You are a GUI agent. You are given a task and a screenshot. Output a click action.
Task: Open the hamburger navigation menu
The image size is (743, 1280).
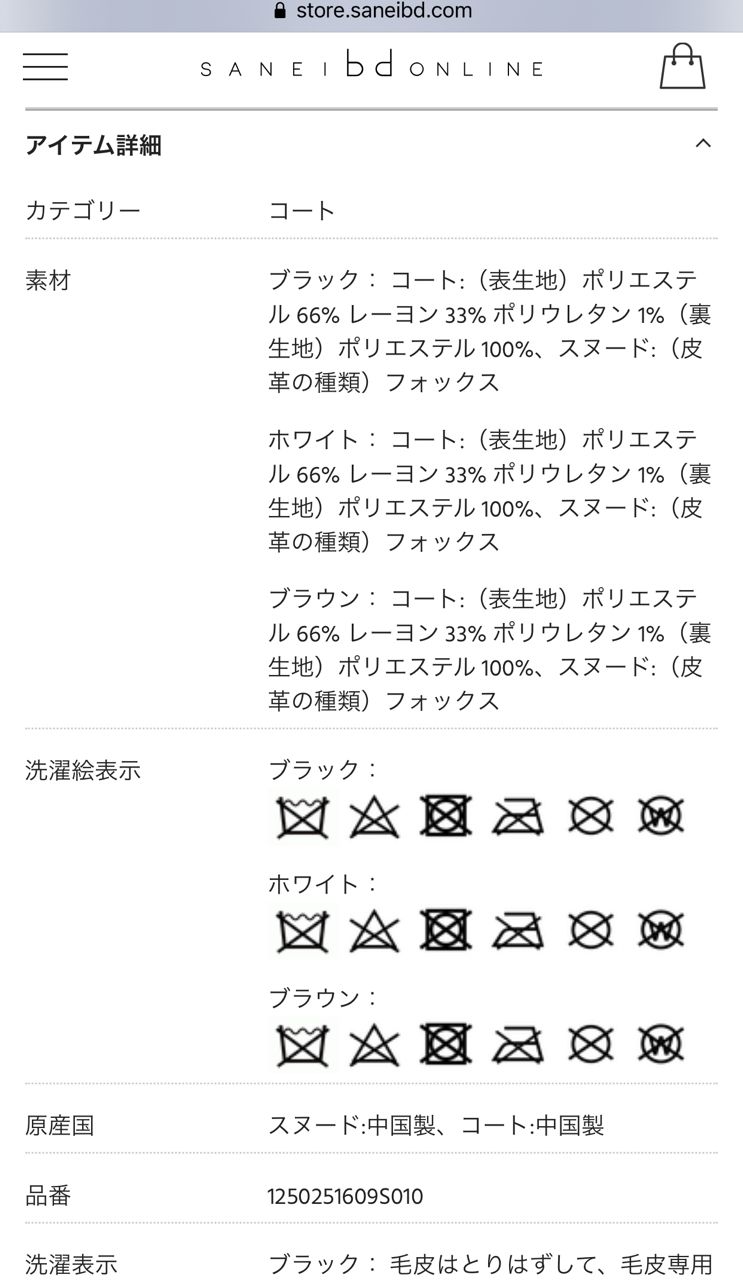coord(46,67)
